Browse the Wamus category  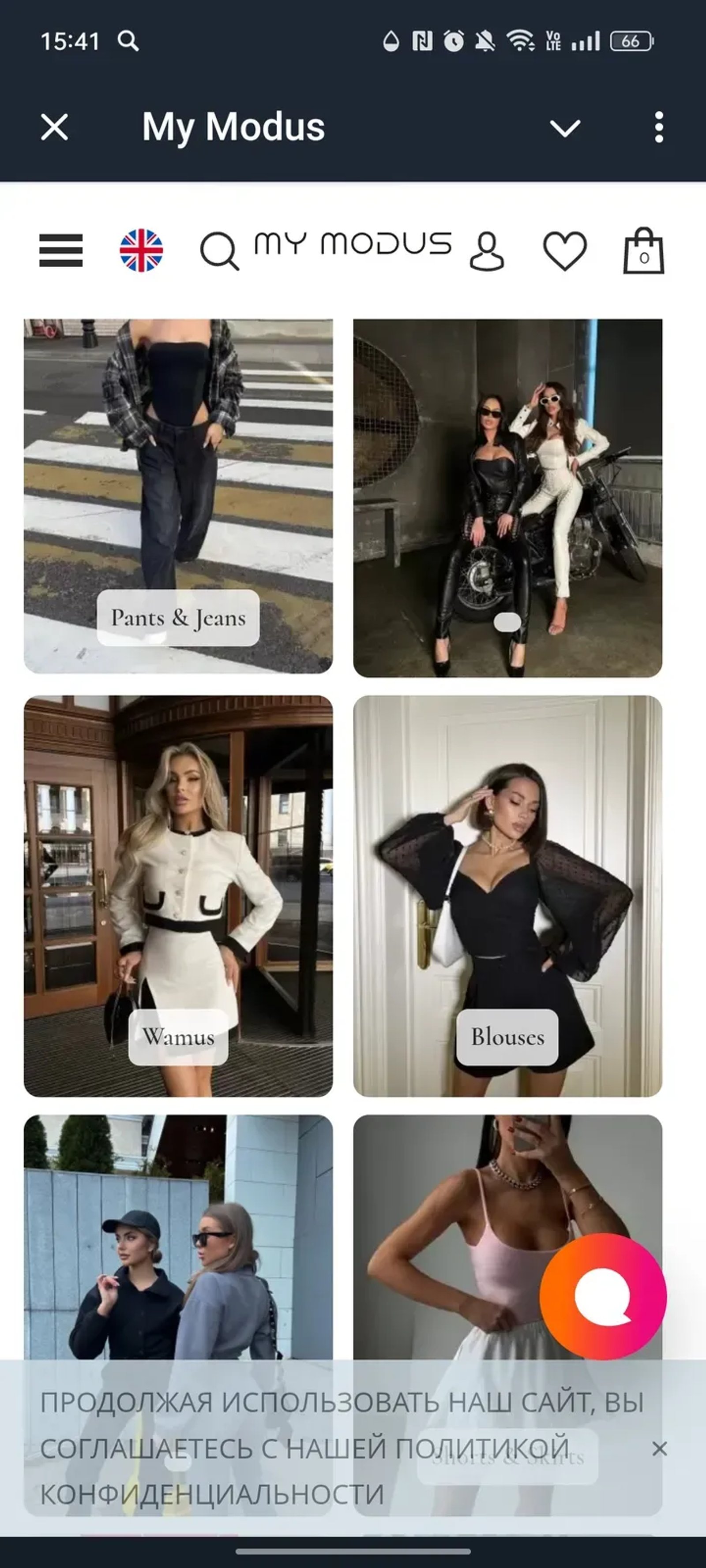(178, 1036)
